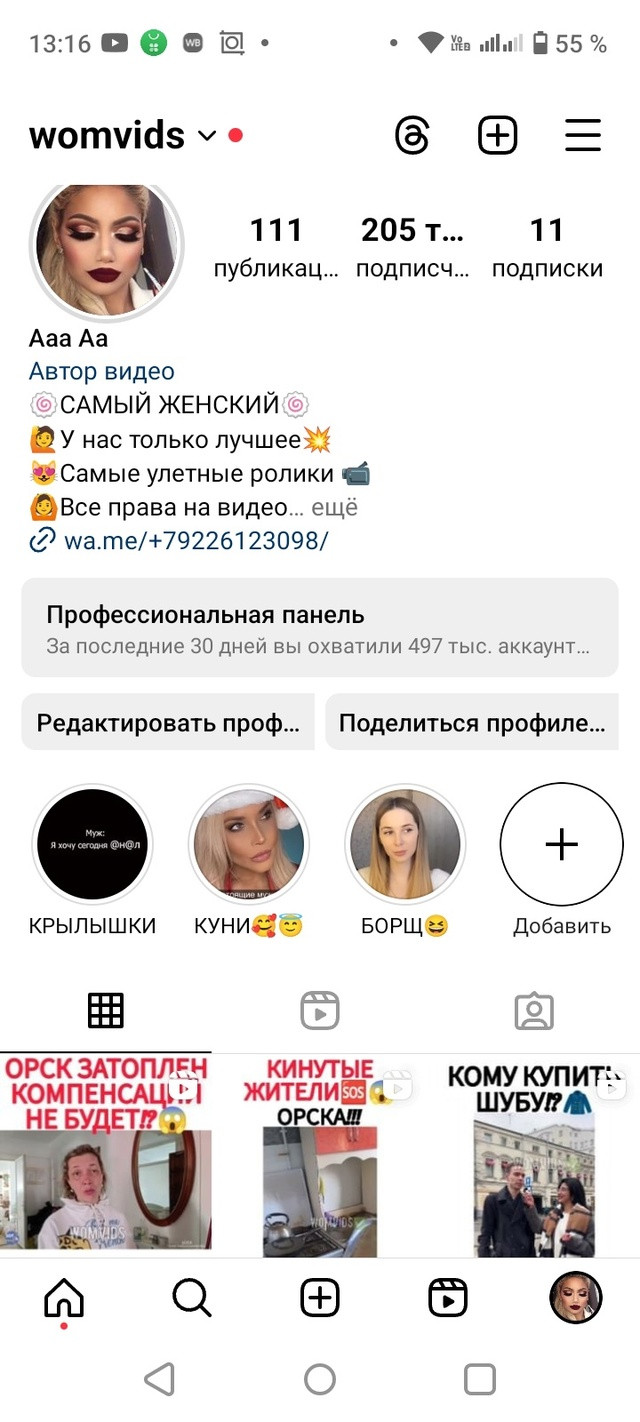The height and width of the screenshot is (1422, 640).
Task: Open the ОРСК ЗАТОПЛЕН post
Action: pos(105,1156)
